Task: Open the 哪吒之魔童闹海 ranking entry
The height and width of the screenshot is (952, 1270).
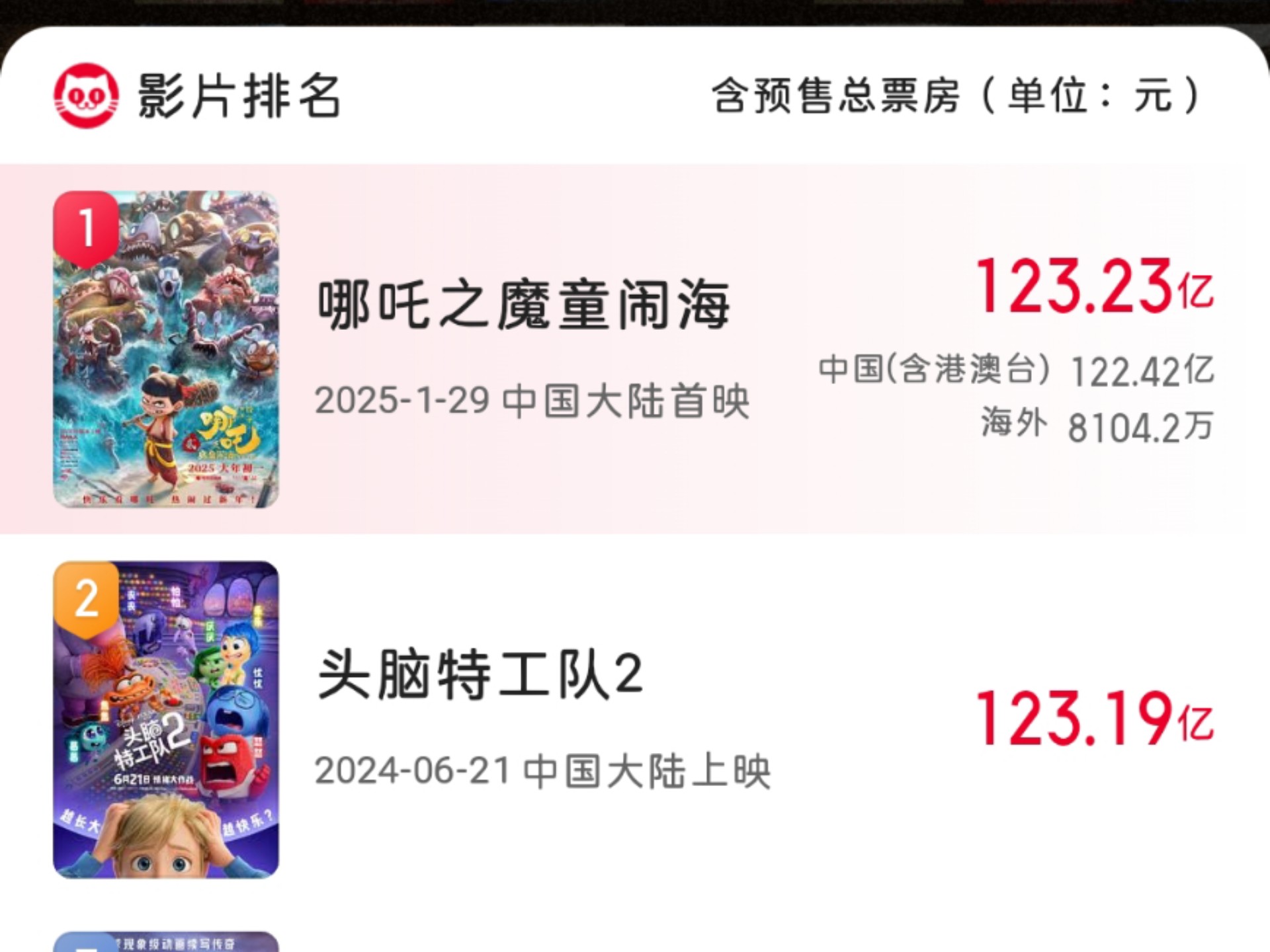Action: point(524,305)
